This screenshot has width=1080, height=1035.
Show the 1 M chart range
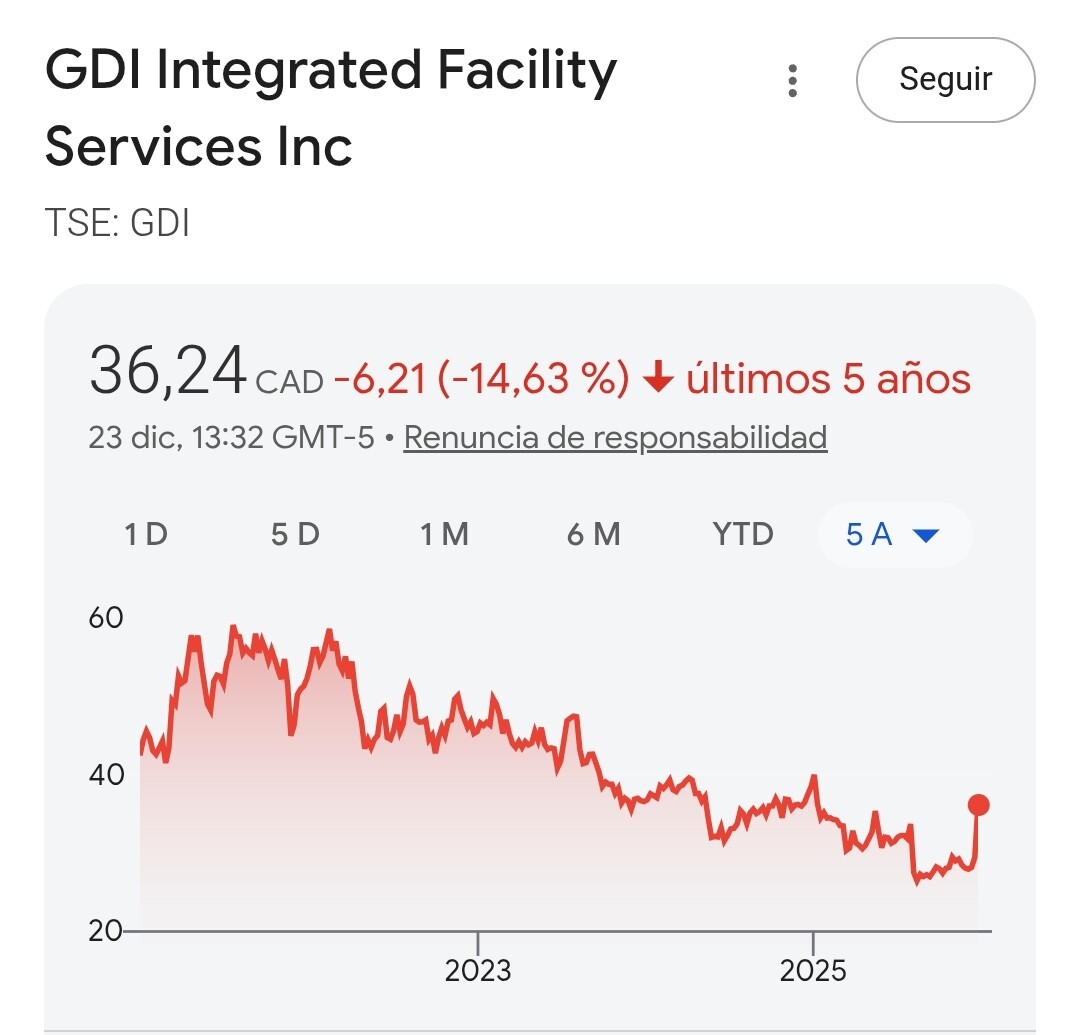point(444,535)
